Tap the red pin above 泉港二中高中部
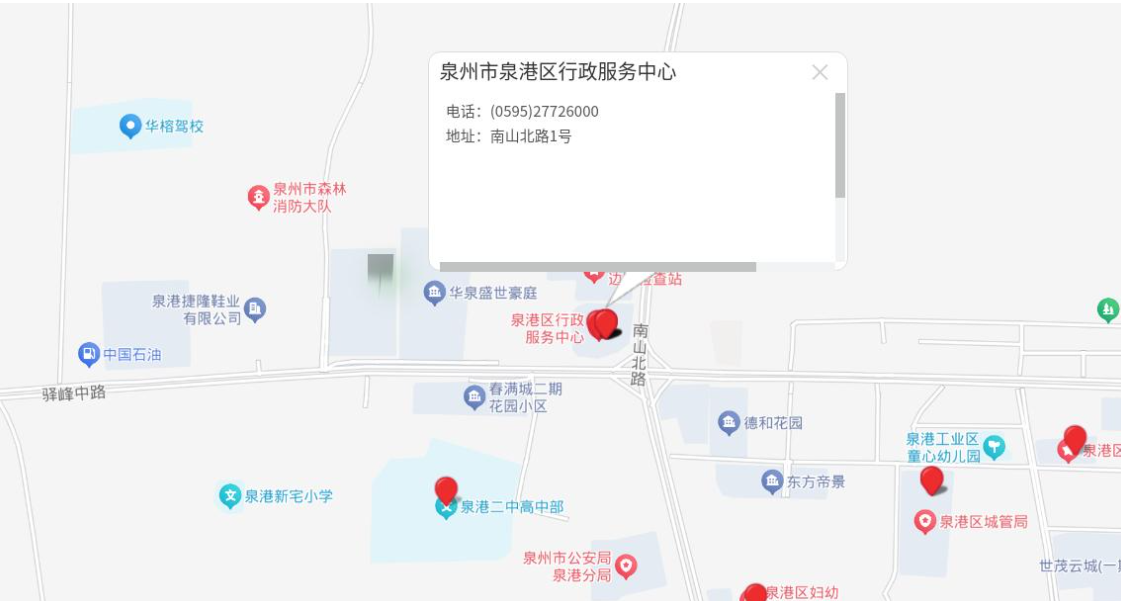The image size is (1121, 601). [446, 490]
